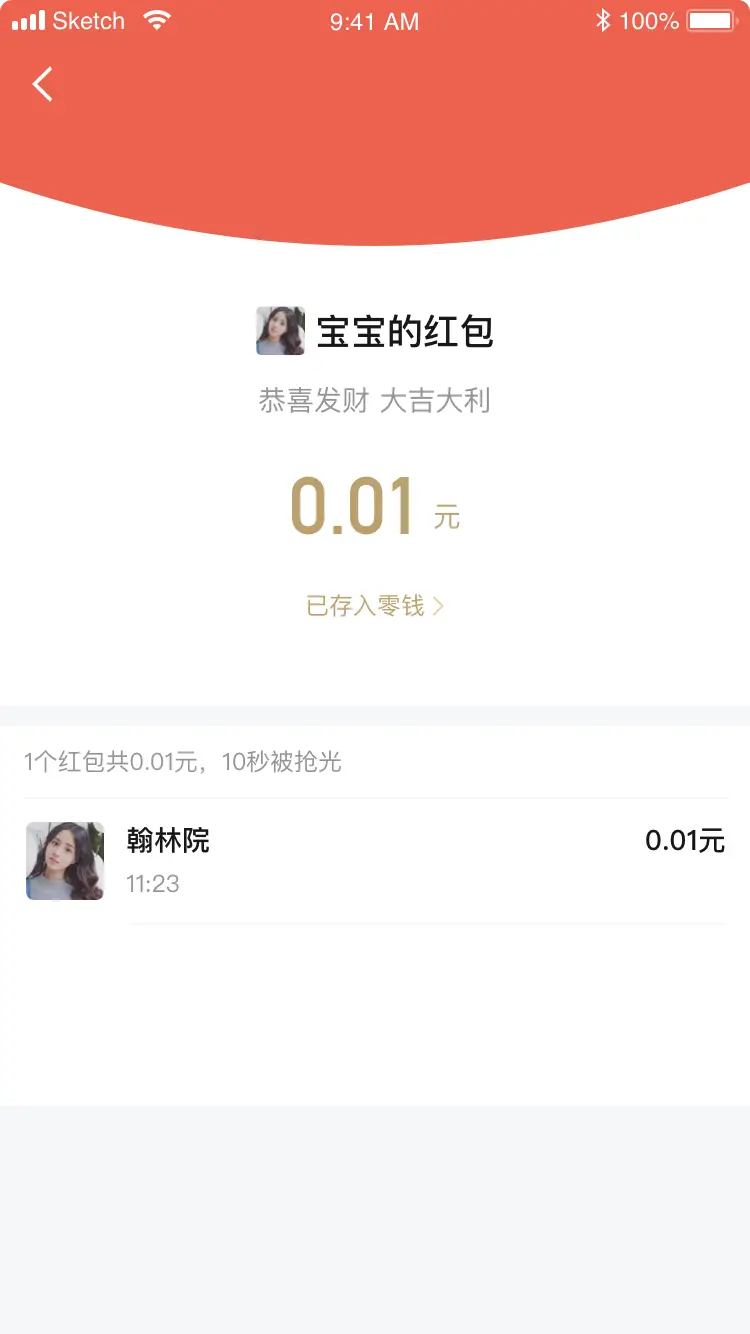
Task: Go back using the top-left arrow
Action: click(42, 85)
